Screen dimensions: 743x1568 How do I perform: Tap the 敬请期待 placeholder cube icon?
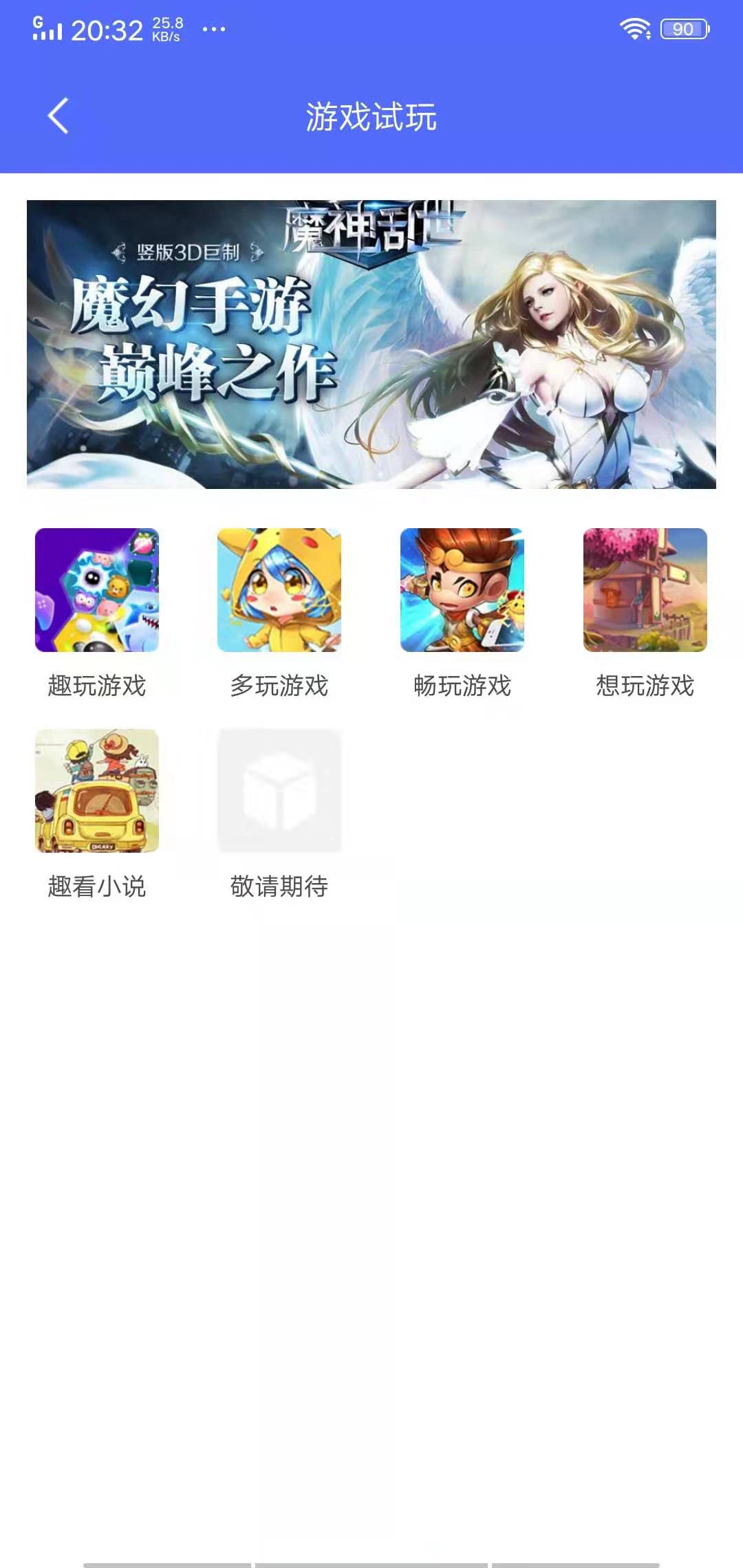click(x=279, y=791)
